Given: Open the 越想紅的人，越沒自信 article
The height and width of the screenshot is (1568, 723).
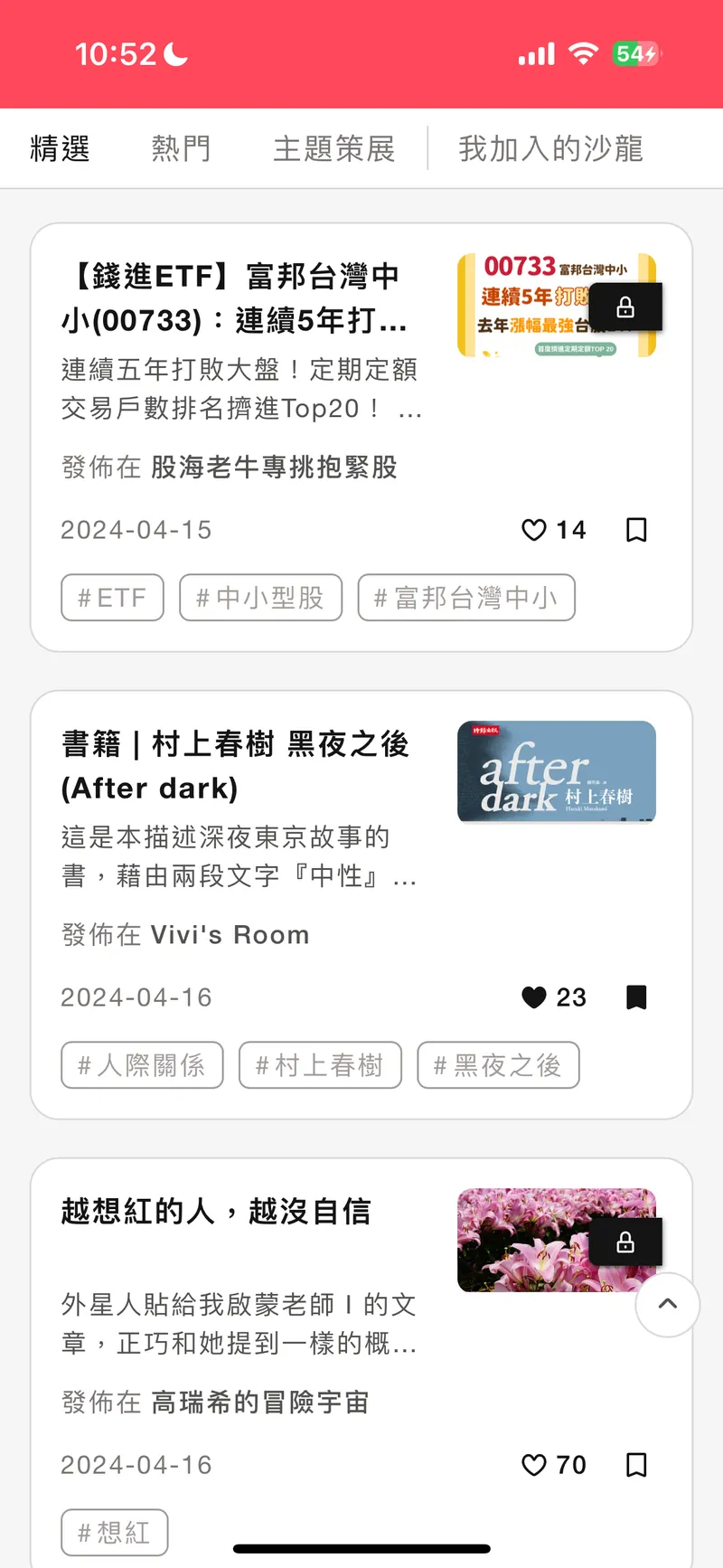Looking at the screenshot, I should [x=216, y=1212].
